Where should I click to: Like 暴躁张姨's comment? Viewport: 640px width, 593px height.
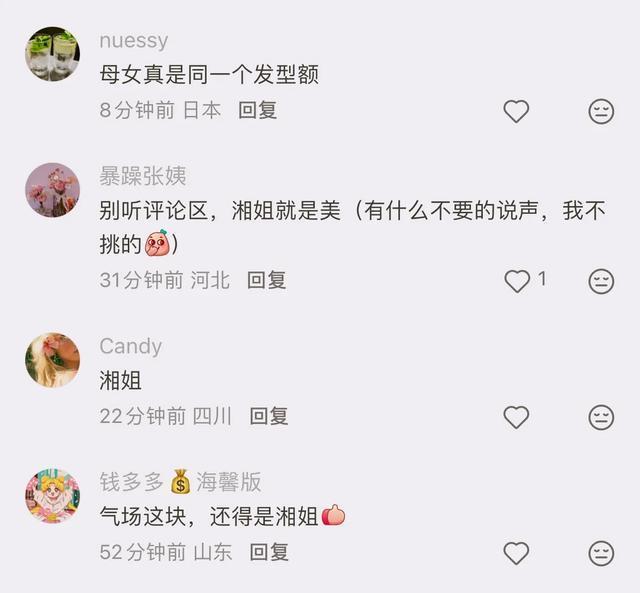(517, 281)
